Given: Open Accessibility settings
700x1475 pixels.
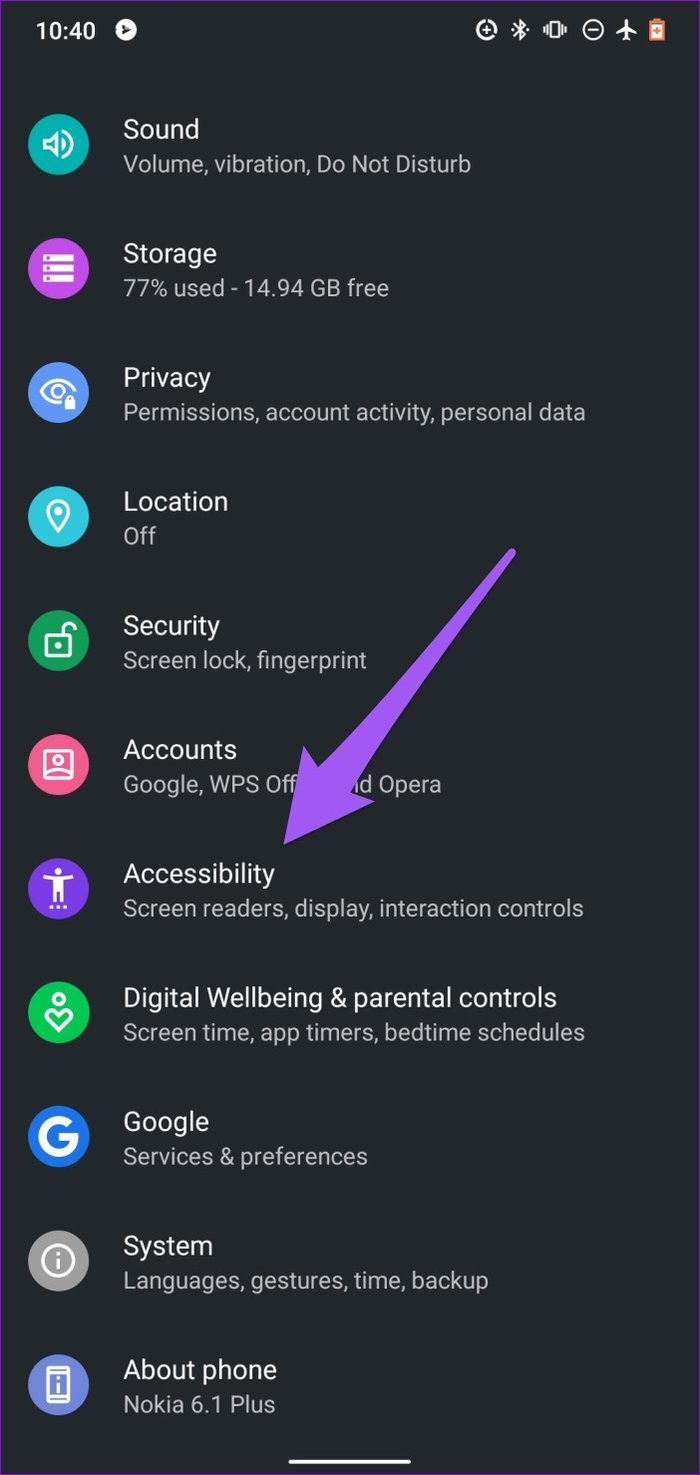Looking at the screenshot, I should point(350,889).
